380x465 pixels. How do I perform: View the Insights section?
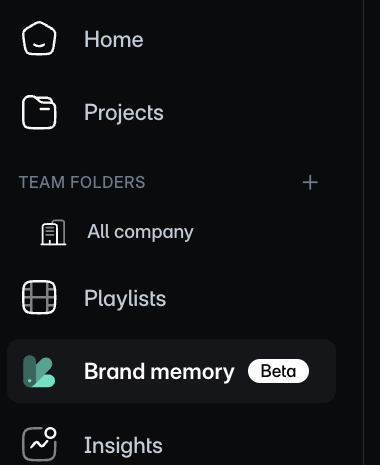pyautogui.click(x=171, y=445)
